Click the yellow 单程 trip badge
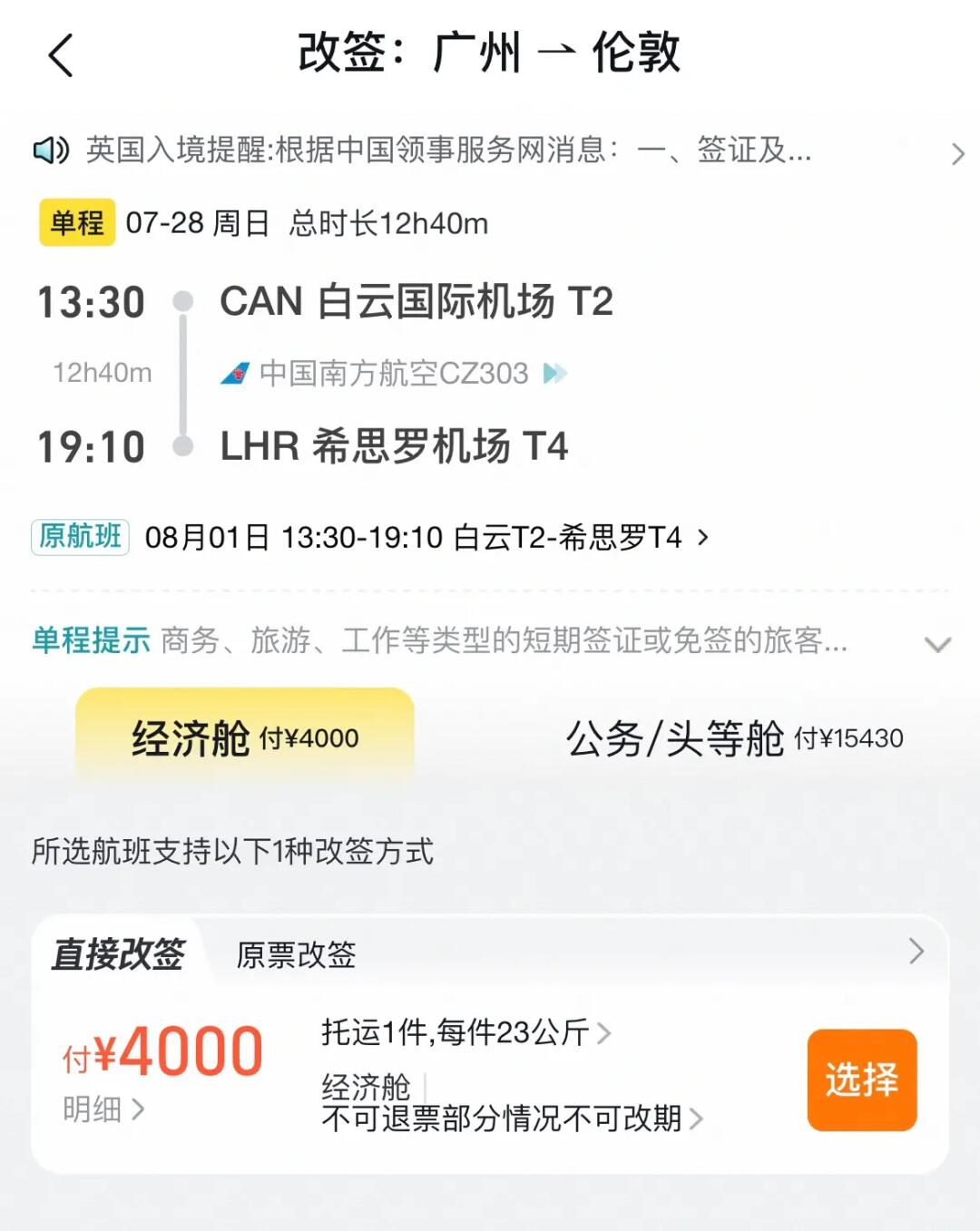 pyautogui.click(x=76, y=223)
